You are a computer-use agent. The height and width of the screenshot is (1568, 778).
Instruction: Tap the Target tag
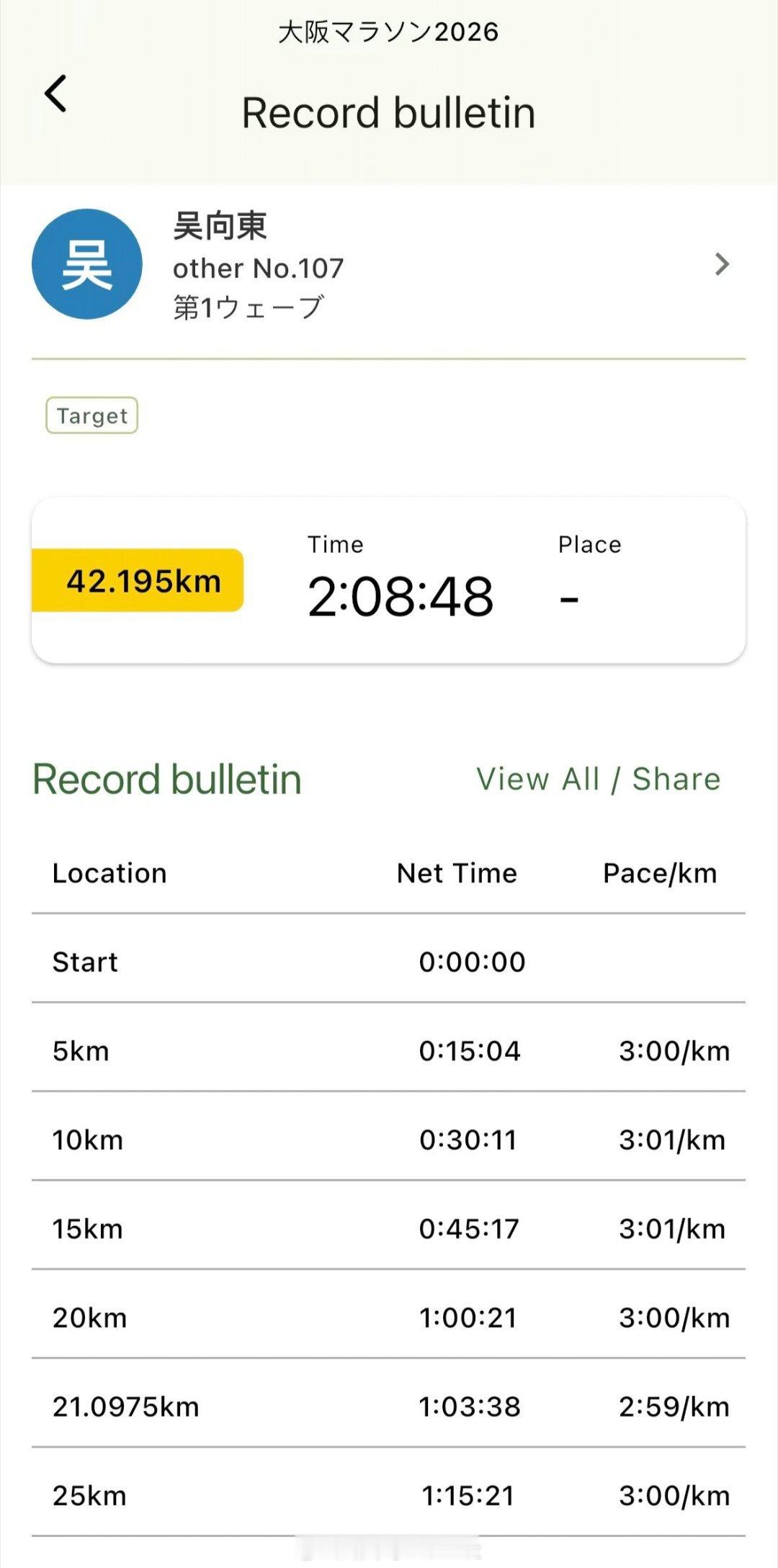click(91, 415)
